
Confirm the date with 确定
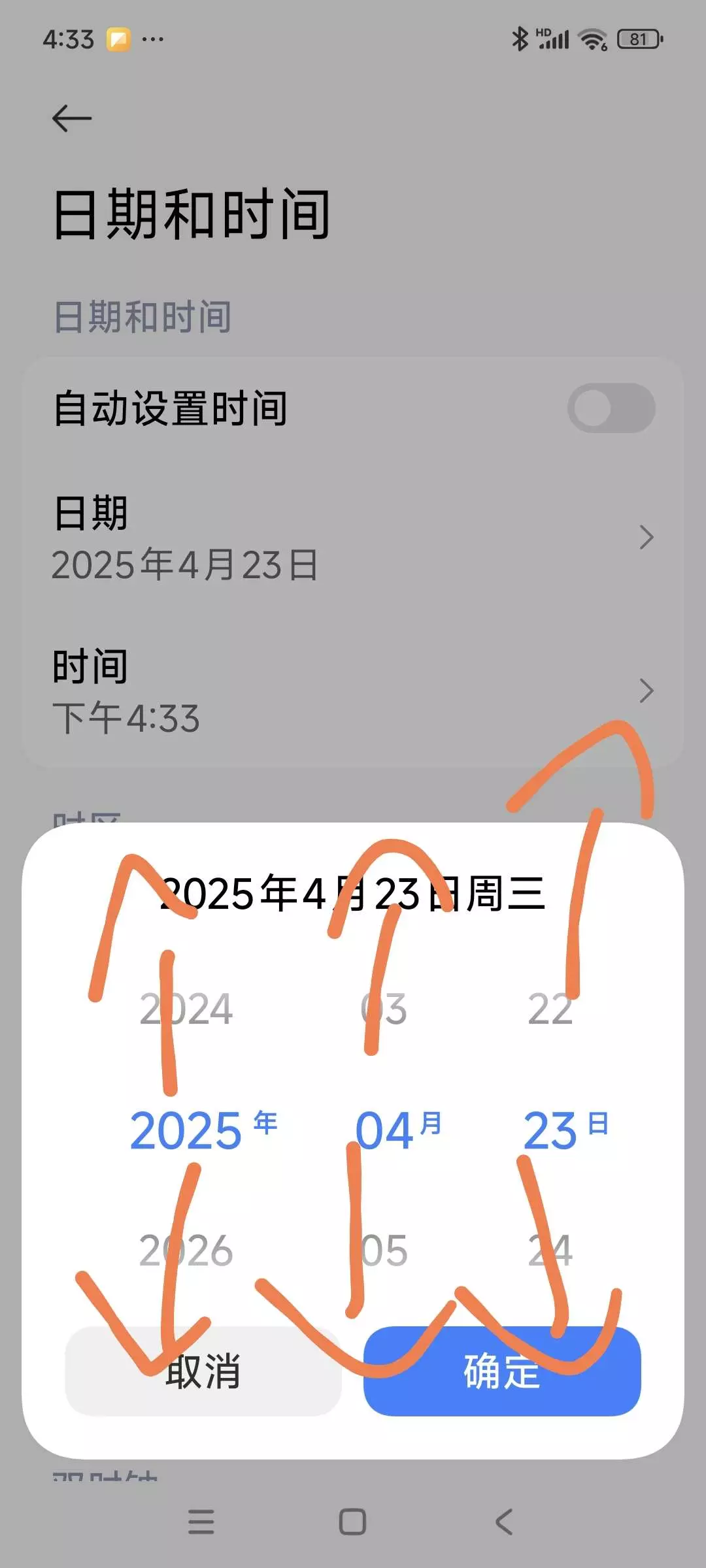tap(502, 1371)
